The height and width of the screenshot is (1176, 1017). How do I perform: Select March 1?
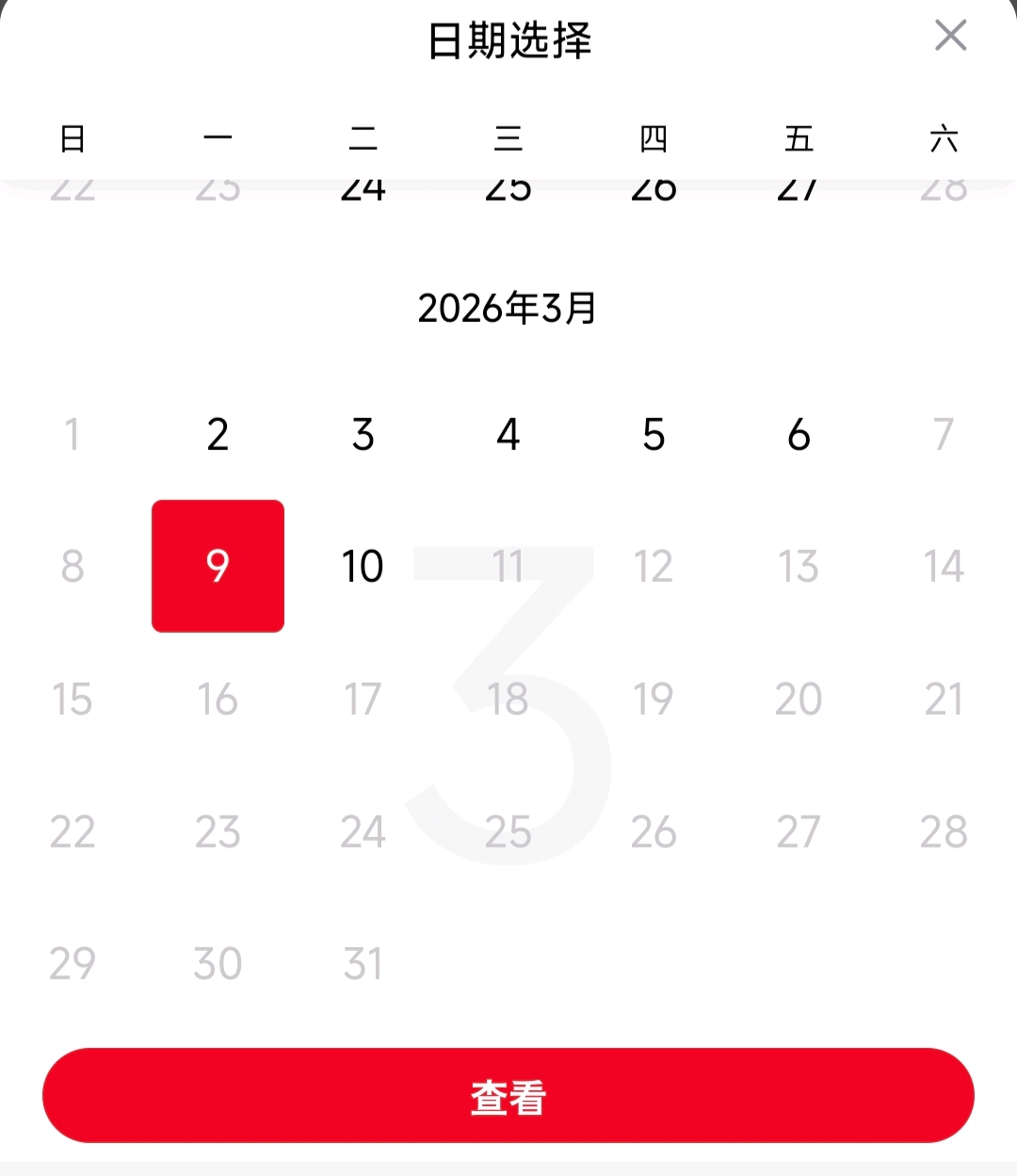click(x=73, y=434)
